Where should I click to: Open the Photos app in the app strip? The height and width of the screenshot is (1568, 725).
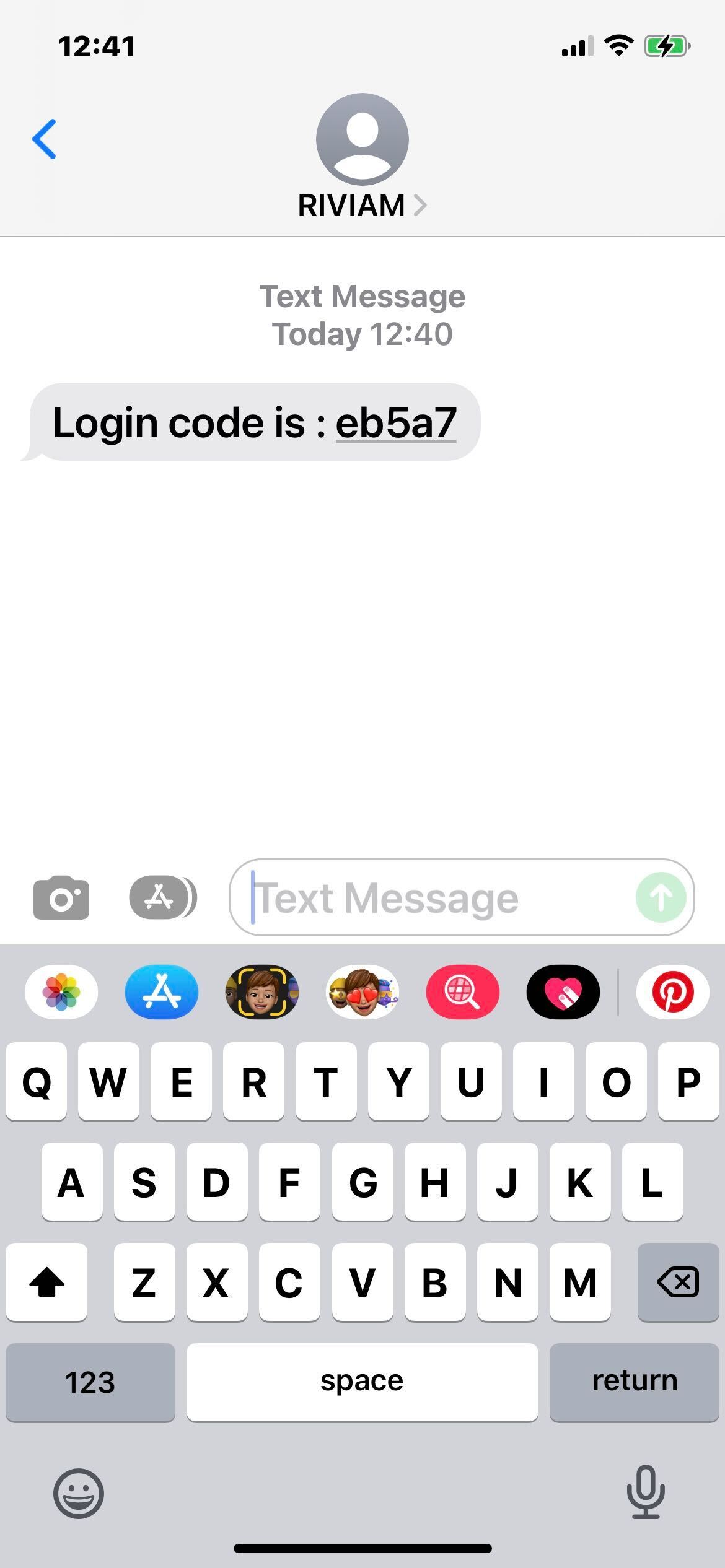(61, 991)
